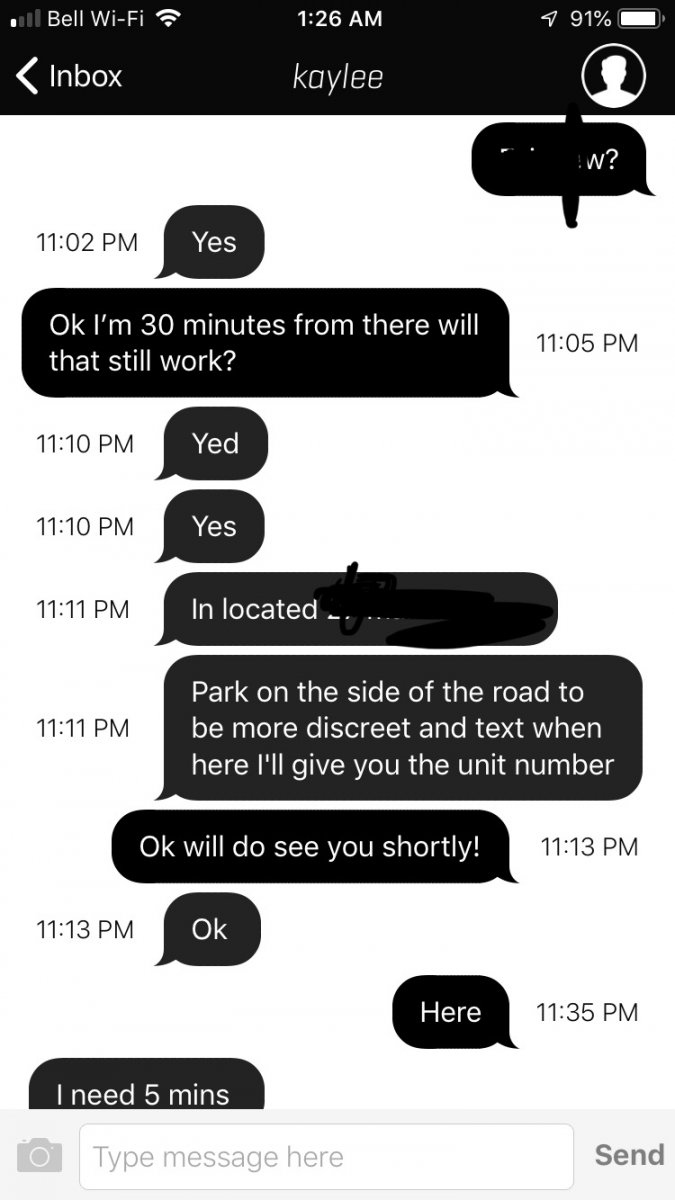Send the typed message
This screenshot has width=675, height=1200.
coord(629,1155)
